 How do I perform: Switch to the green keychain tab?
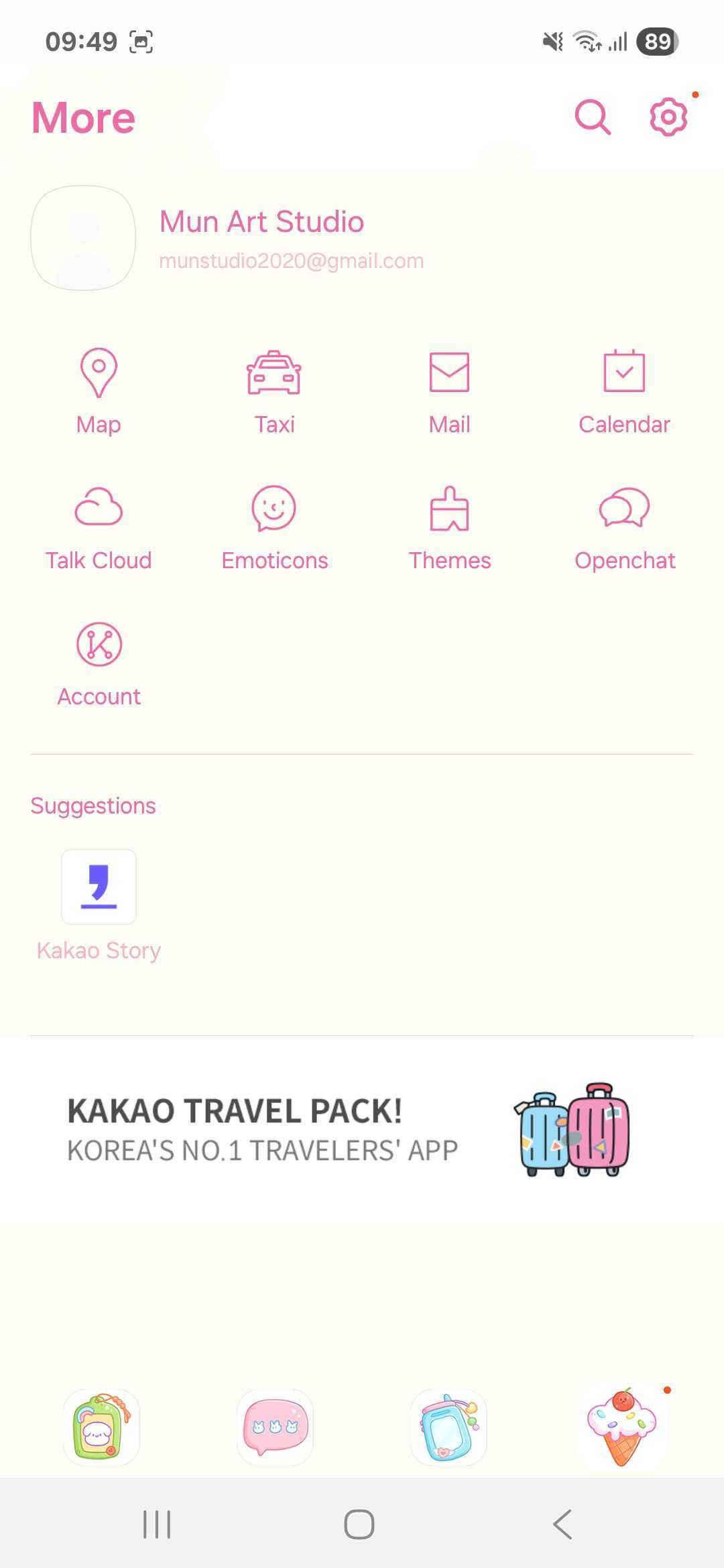click(101, 1427)
